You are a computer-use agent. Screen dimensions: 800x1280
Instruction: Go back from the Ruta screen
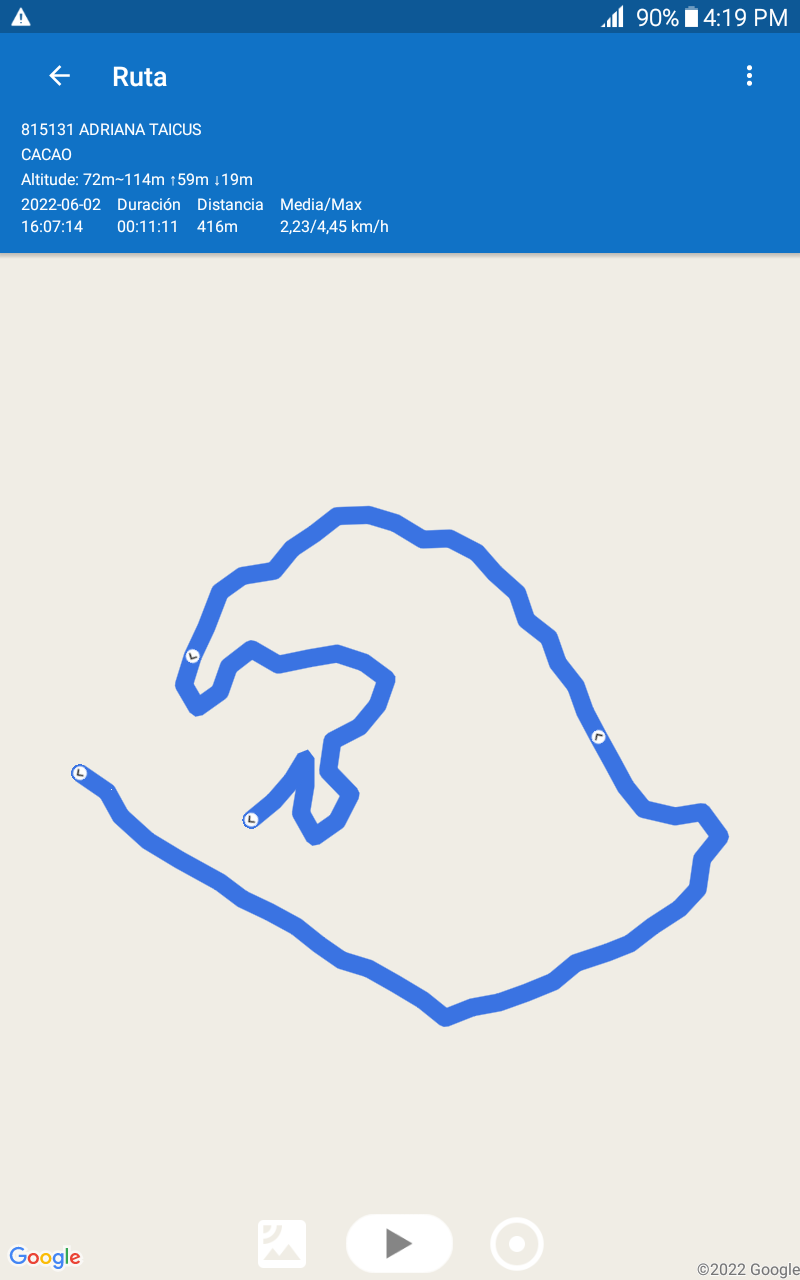(60, 76)
